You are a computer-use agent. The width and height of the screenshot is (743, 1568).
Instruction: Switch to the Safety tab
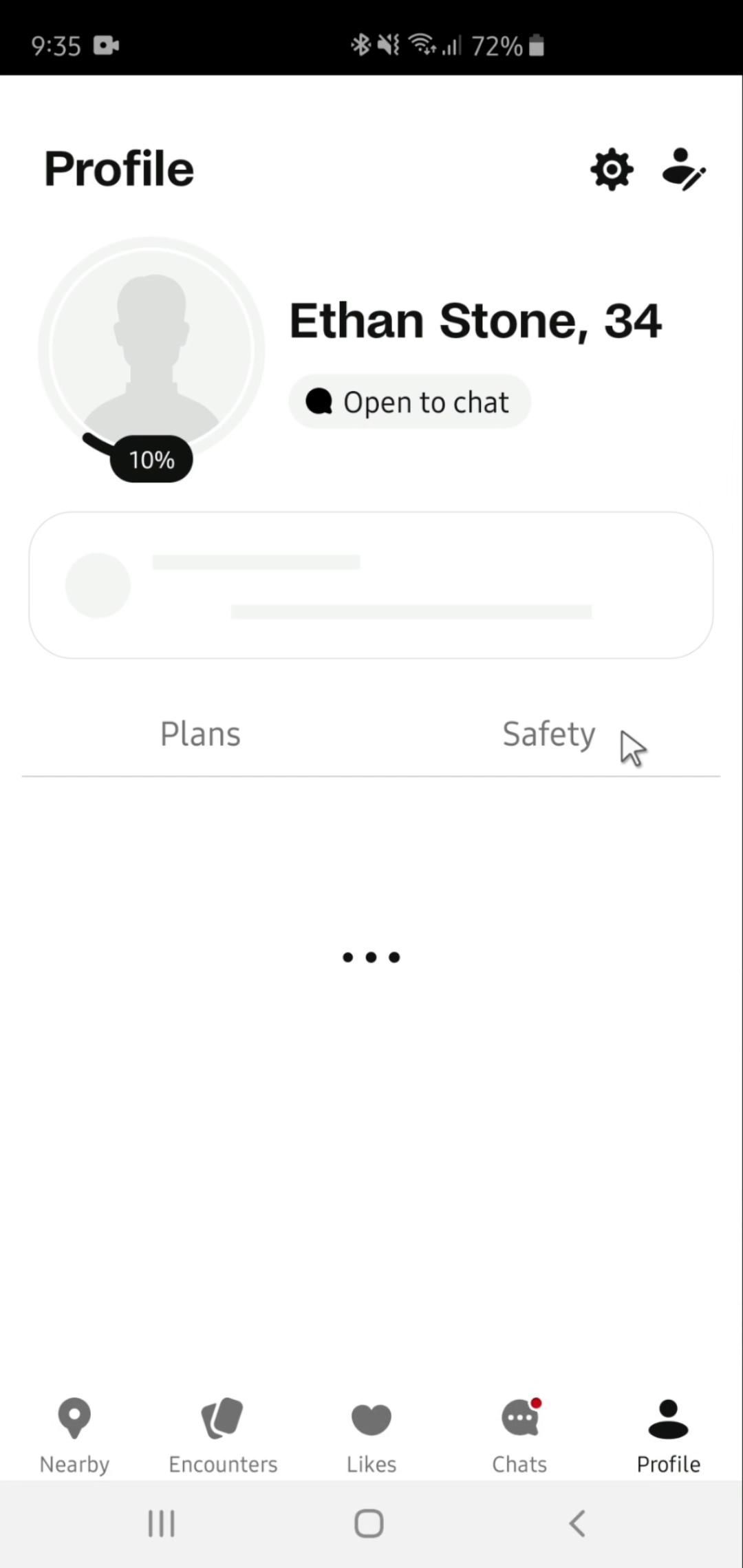point(548,734)
